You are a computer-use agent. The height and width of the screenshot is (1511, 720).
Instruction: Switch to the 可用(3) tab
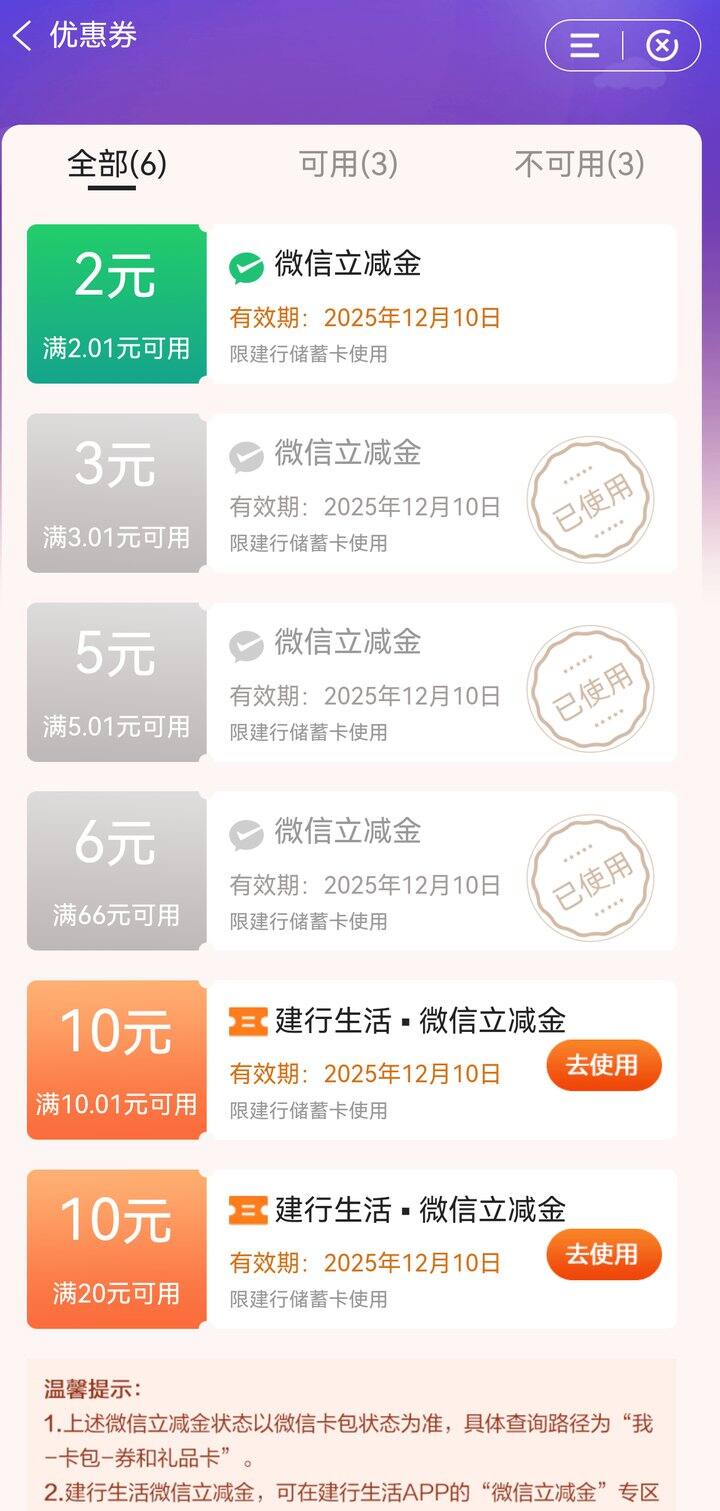point(348,164)
